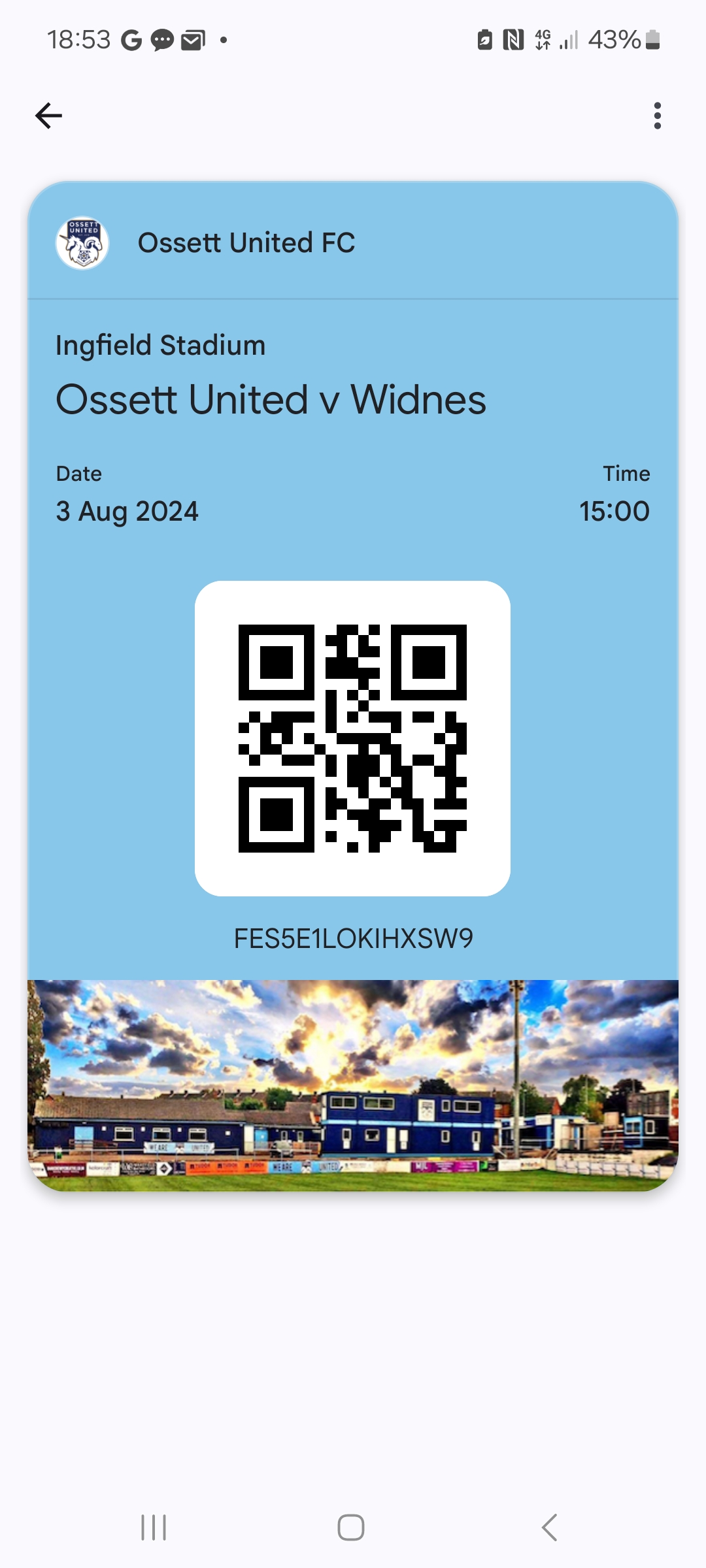Tap the system home button
The height and width of the screenshot is (1568, 706).
click(x=351, y=1527)
